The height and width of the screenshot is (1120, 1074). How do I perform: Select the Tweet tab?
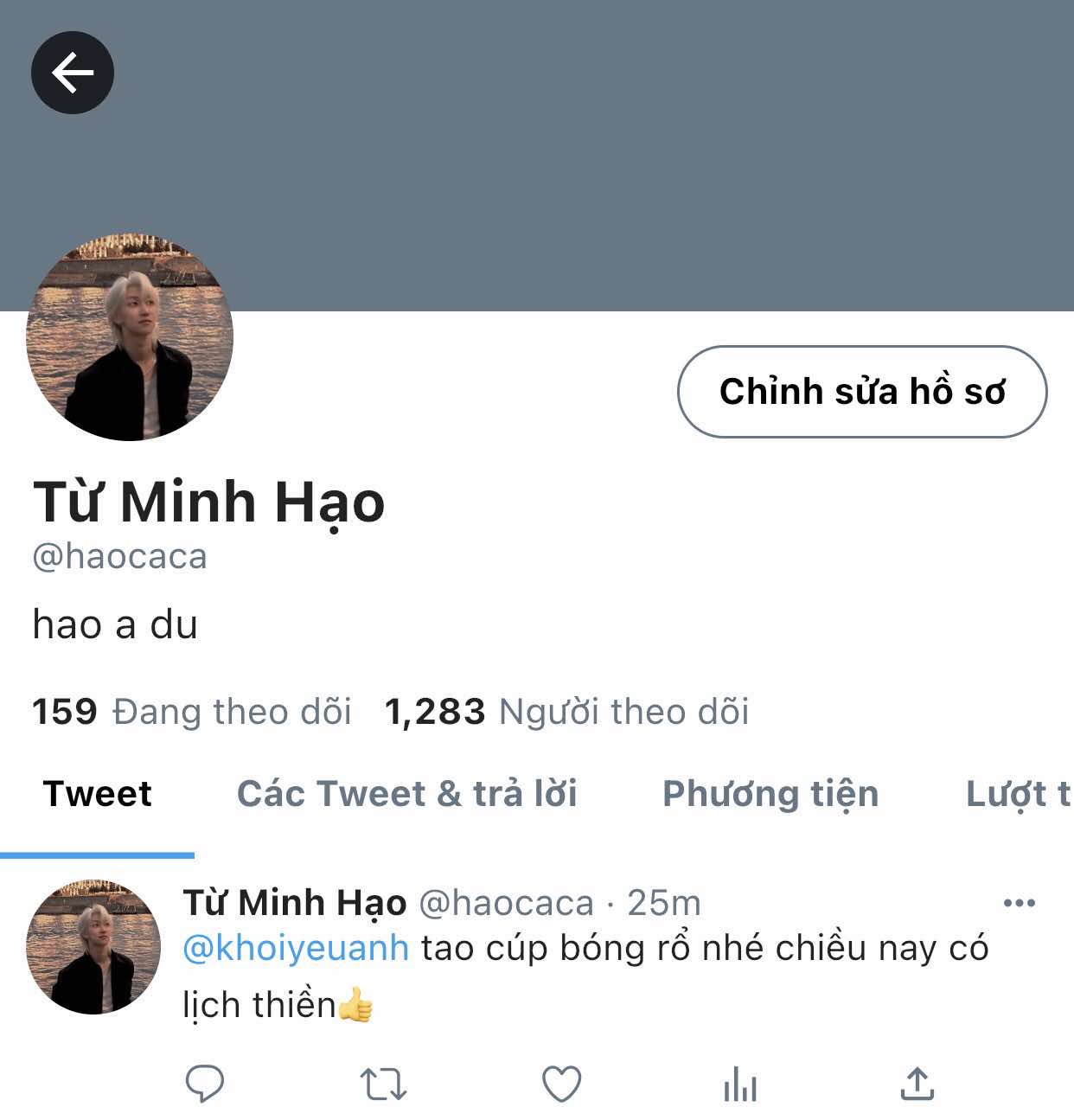pyautogui.click(x=97, y=794)
